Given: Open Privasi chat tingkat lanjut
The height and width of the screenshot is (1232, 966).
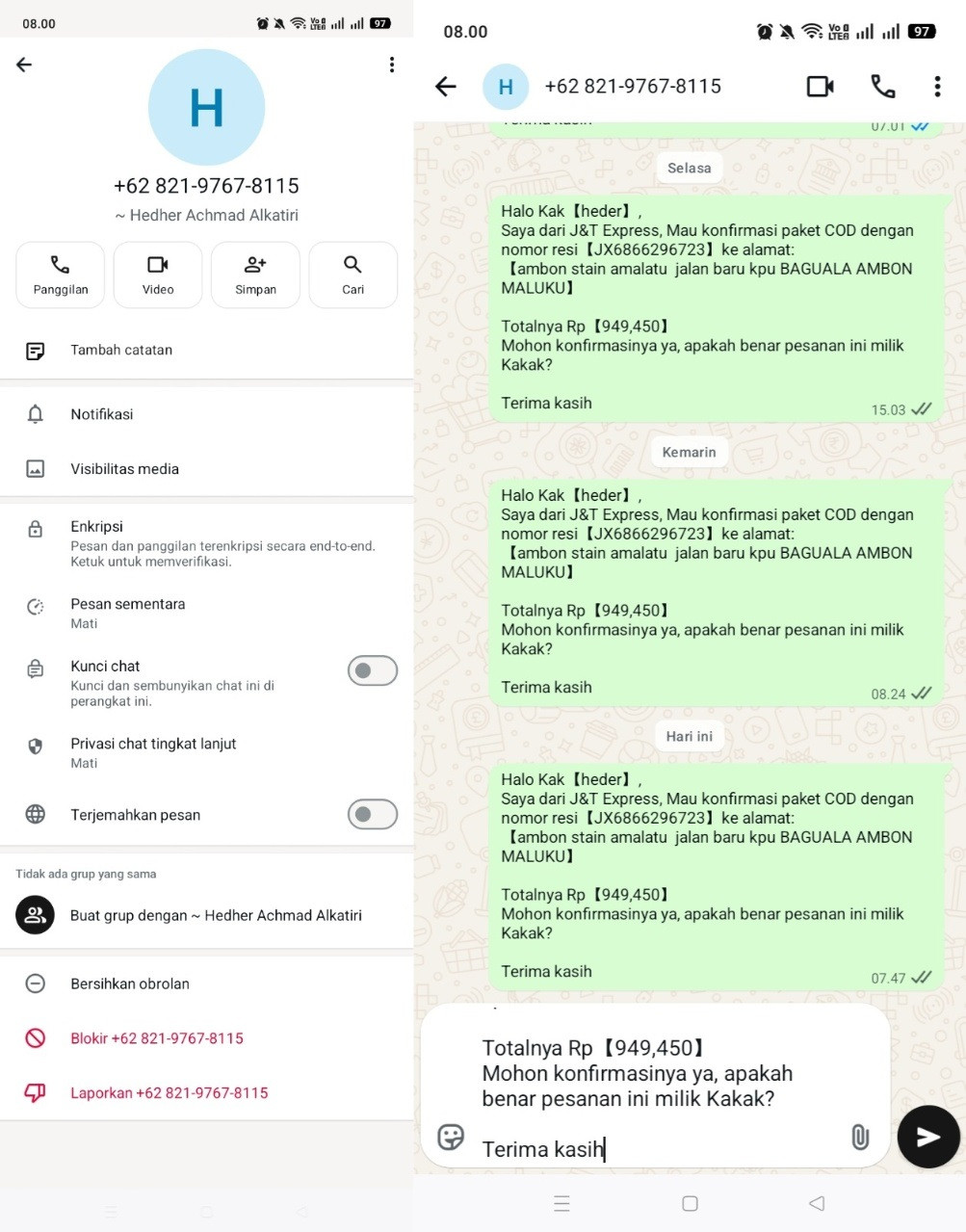Looking at the screenshot, I should [x=207, y=752].
